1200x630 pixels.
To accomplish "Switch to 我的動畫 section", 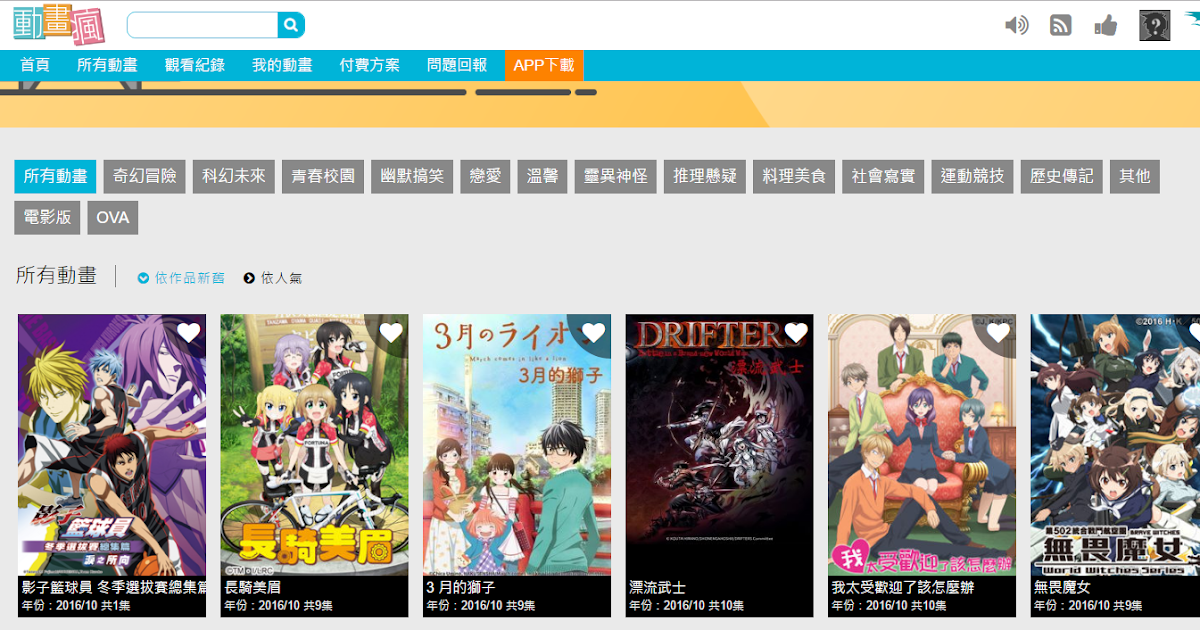I will pos(282,65).
